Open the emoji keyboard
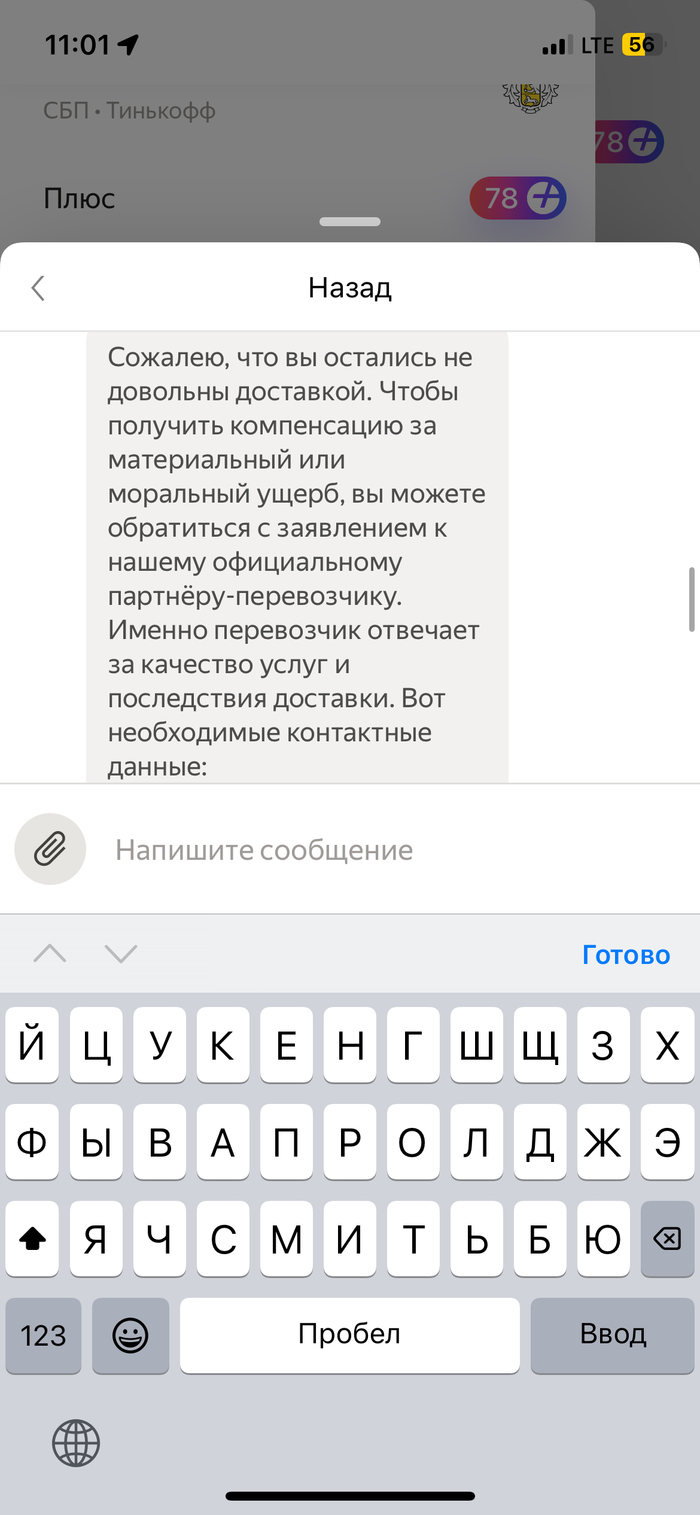Image resolution: width=700 pixels, height=1515 pixels. click(130, 1335)
